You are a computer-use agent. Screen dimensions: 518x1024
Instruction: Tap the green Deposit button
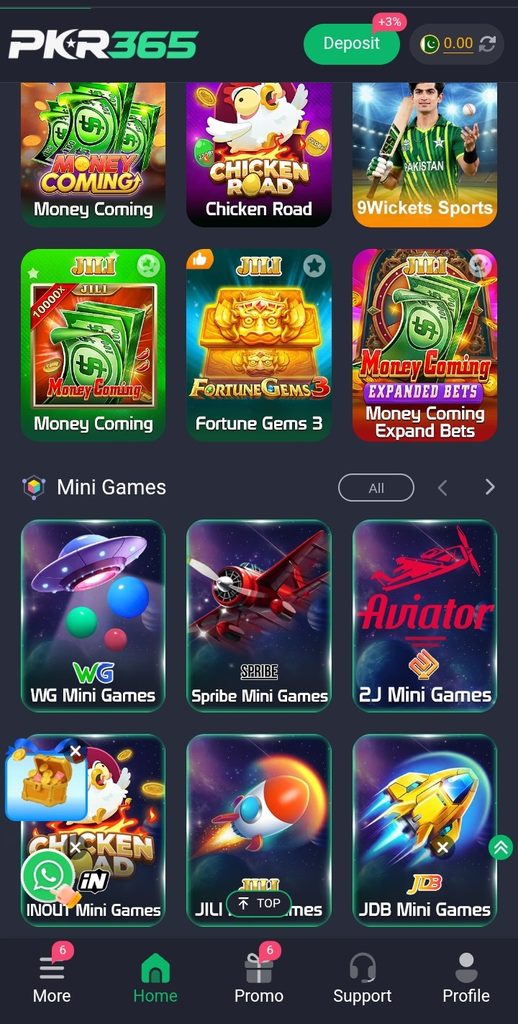click(351, 44)
